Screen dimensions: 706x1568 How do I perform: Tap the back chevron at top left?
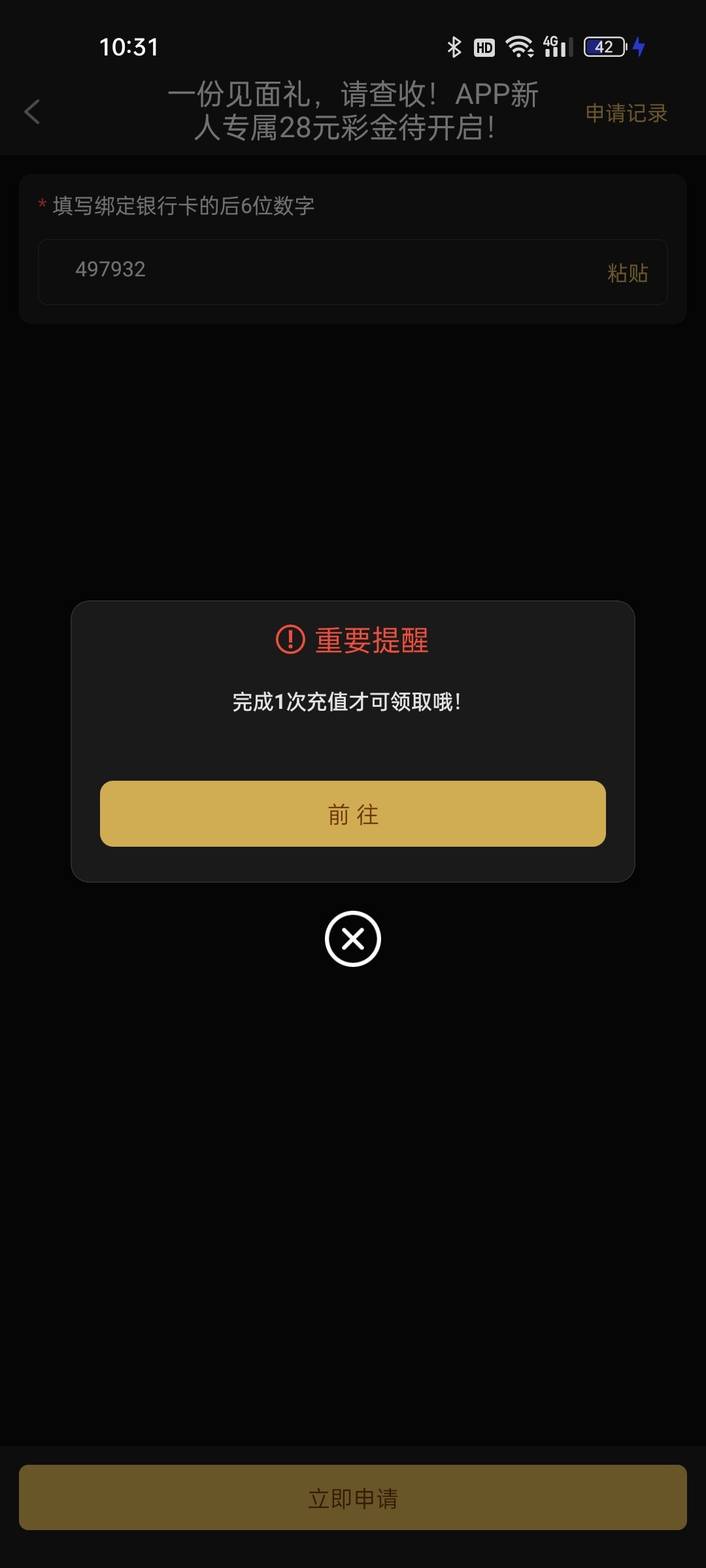pos(31,113)
